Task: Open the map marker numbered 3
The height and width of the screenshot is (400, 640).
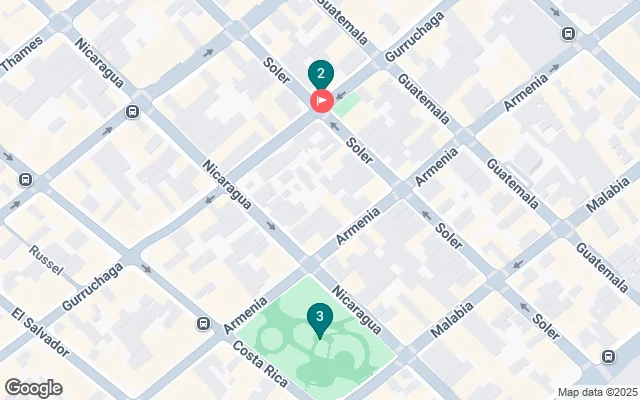Action: click(319, 319)
